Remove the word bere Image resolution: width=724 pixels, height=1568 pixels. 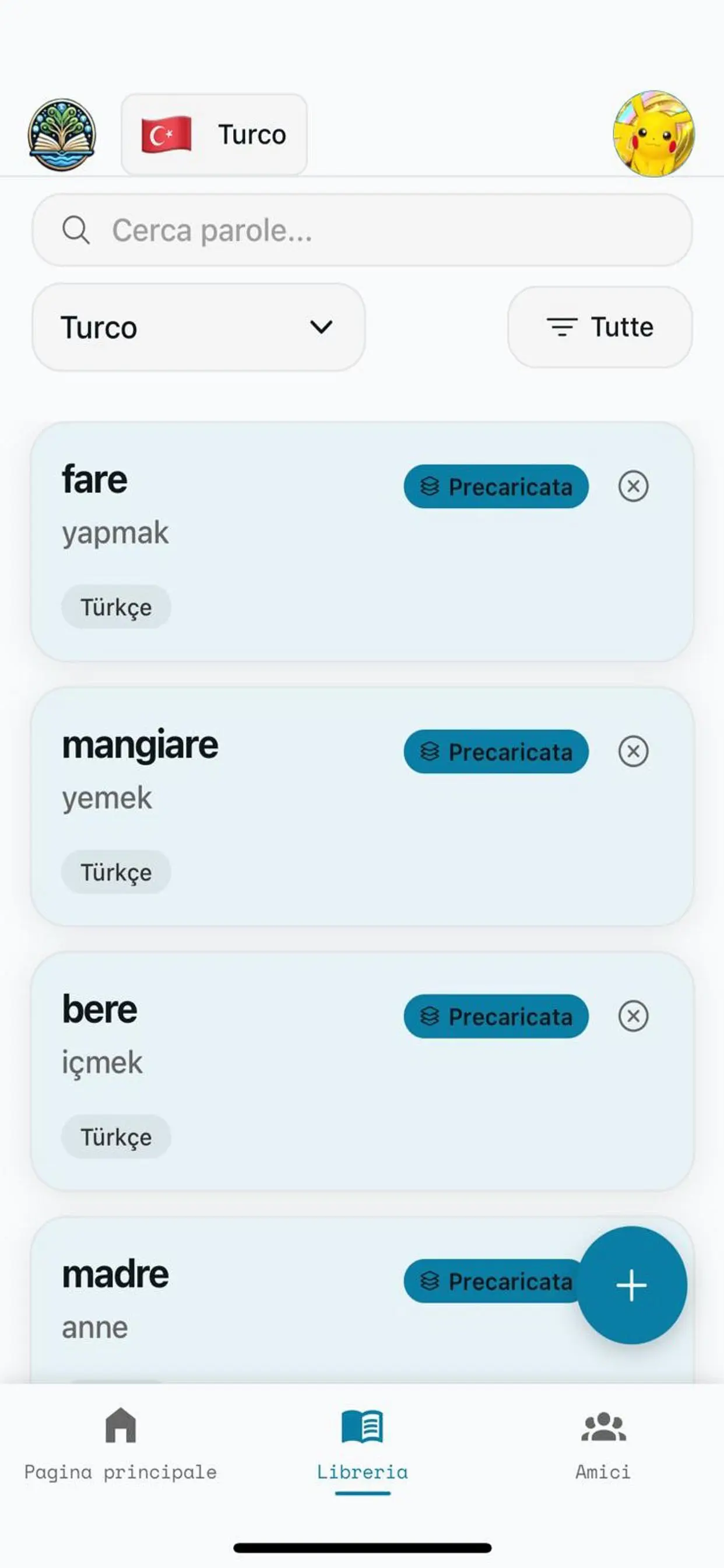coord(633,1016)
